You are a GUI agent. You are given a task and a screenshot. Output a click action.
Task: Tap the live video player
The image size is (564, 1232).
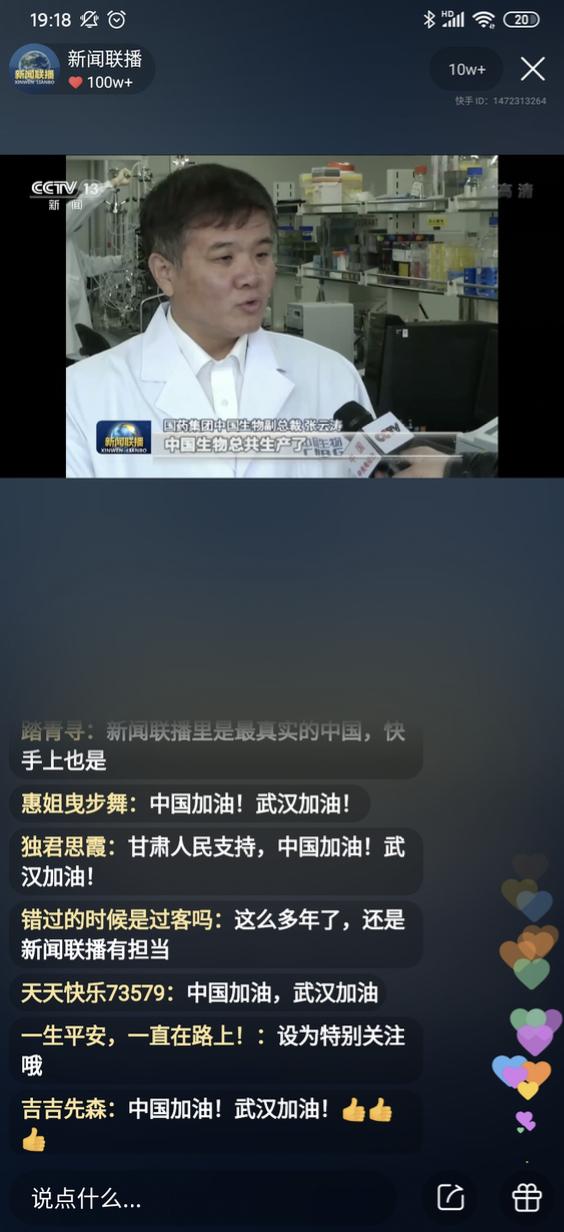point(282,316)
